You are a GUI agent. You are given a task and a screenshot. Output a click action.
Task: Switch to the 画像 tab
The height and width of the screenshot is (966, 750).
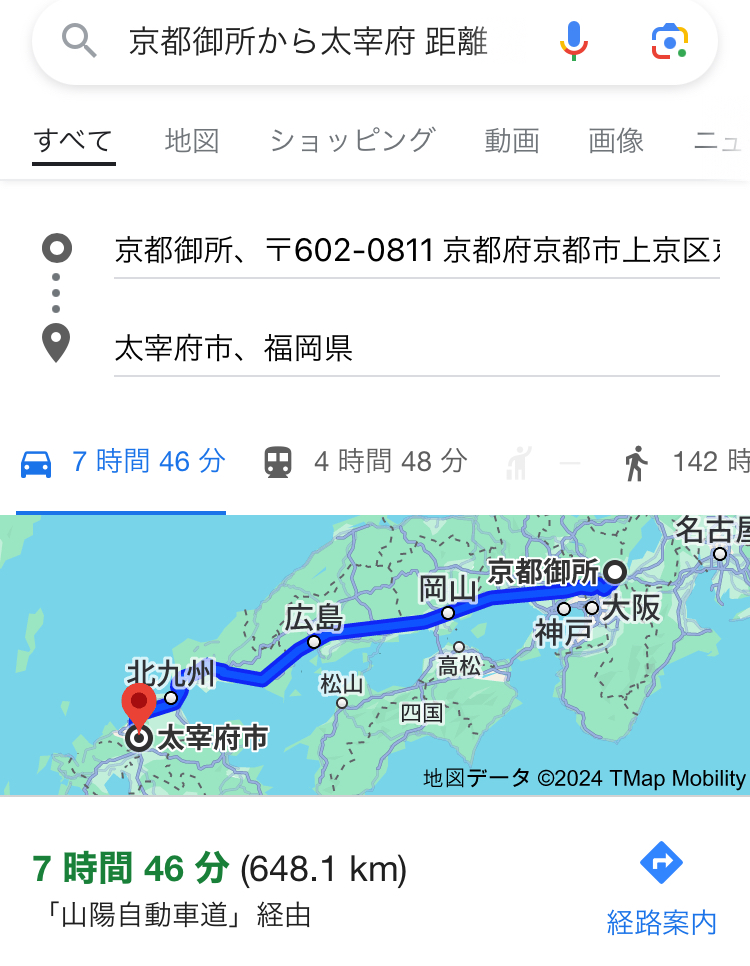click(x=616, y=141)
